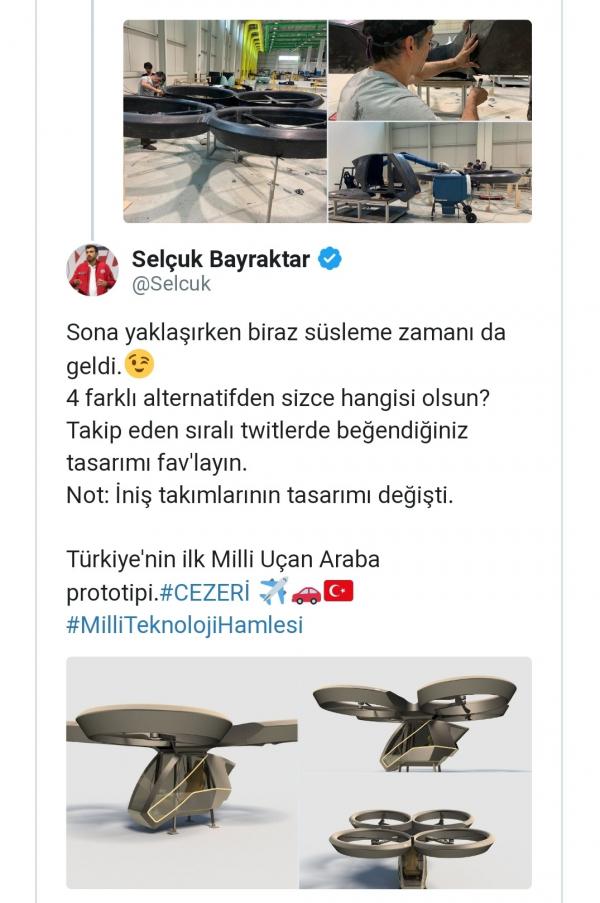
Task: Open the #MilliTeknolojiHamlesi hashtag
Action: (184, 625)
